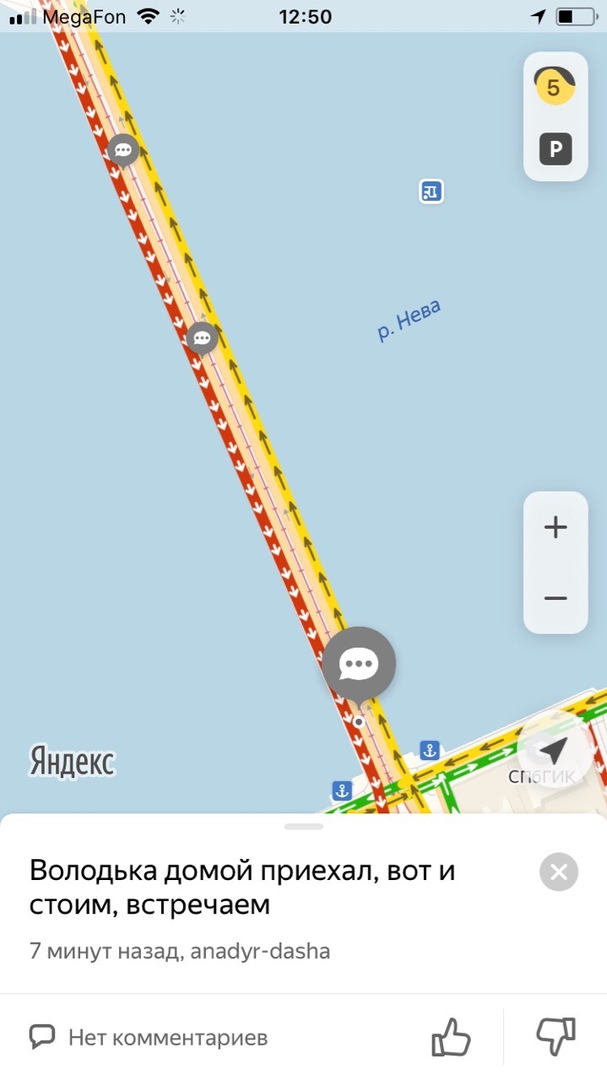The image size is (607, 1080).
Task: Open comments section "Нет комментариев"
Action: coord(149,1038)
